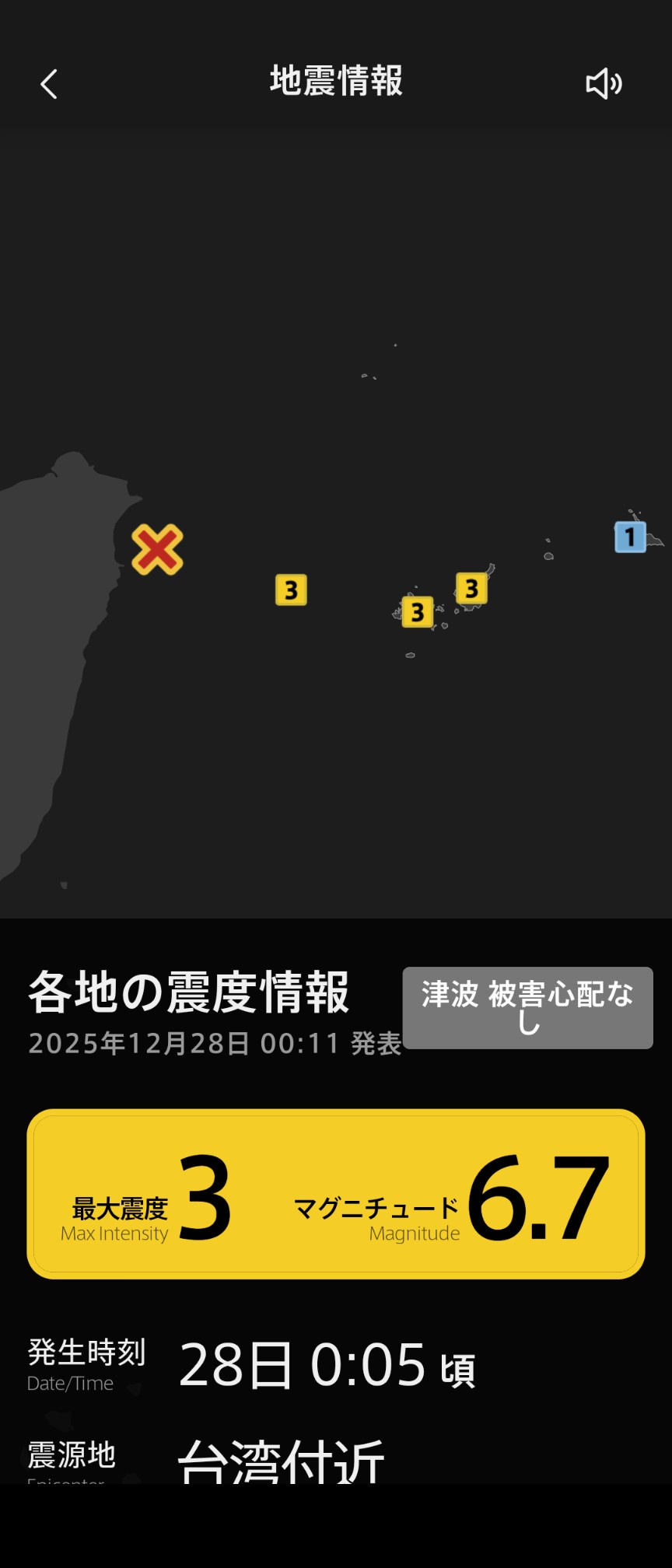Go back from earthquake info screen
The width and height of the screenshot is (672, 1568).
49,84
